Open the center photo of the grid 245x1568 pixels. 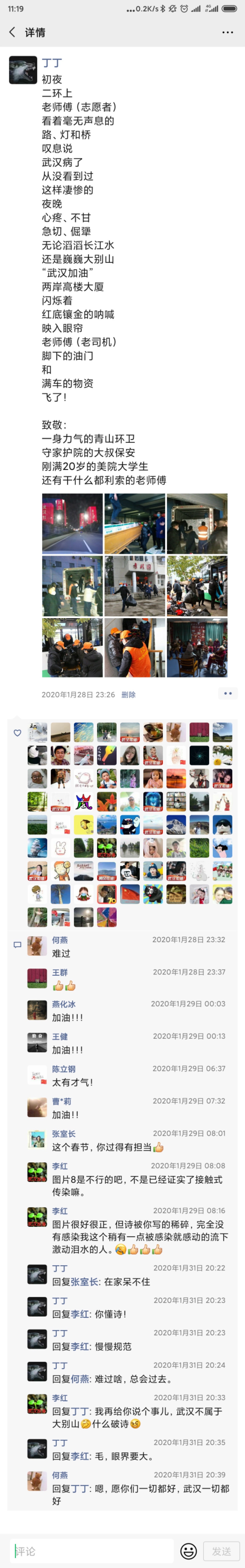[x=135, y=586]
